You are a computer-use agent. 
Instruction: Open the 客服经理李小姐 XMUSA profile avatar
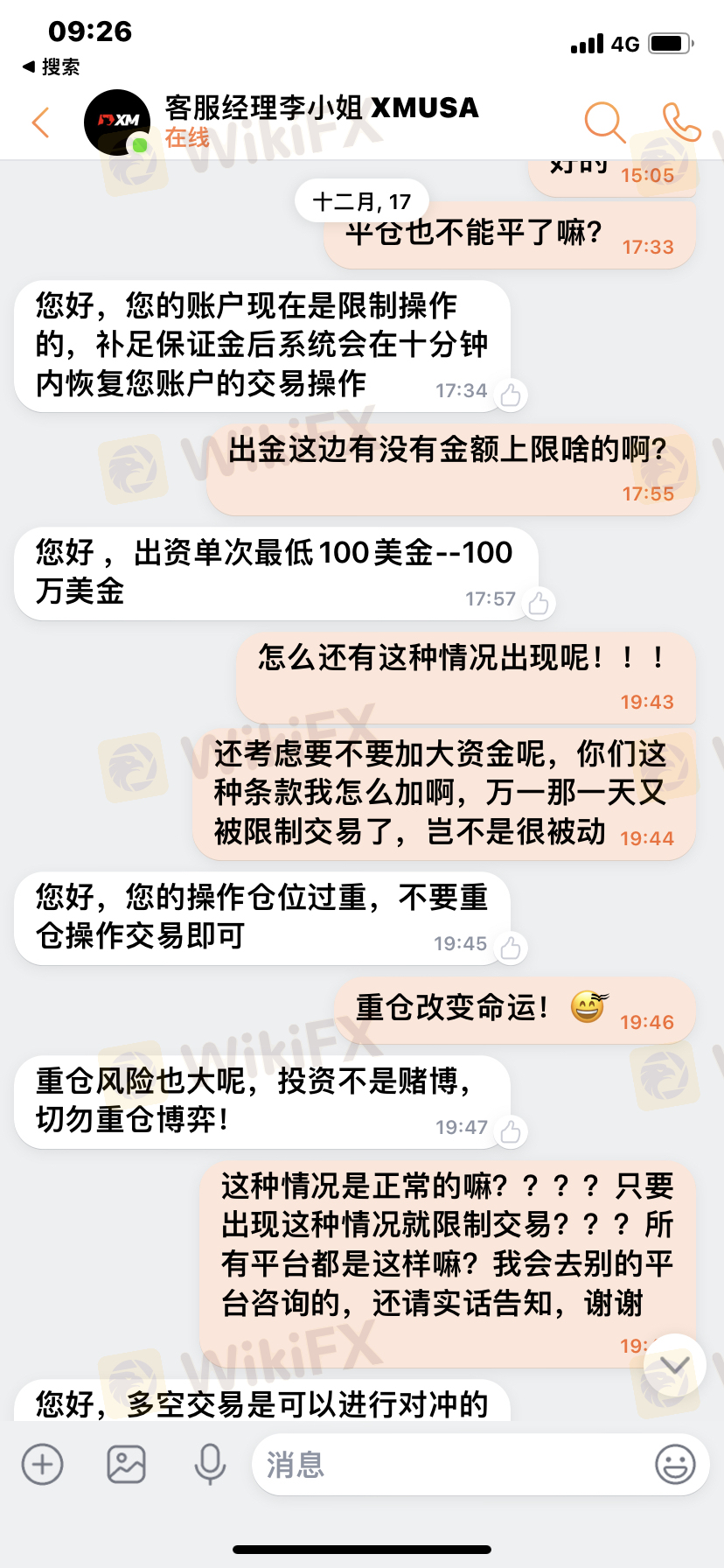point(117,122)
